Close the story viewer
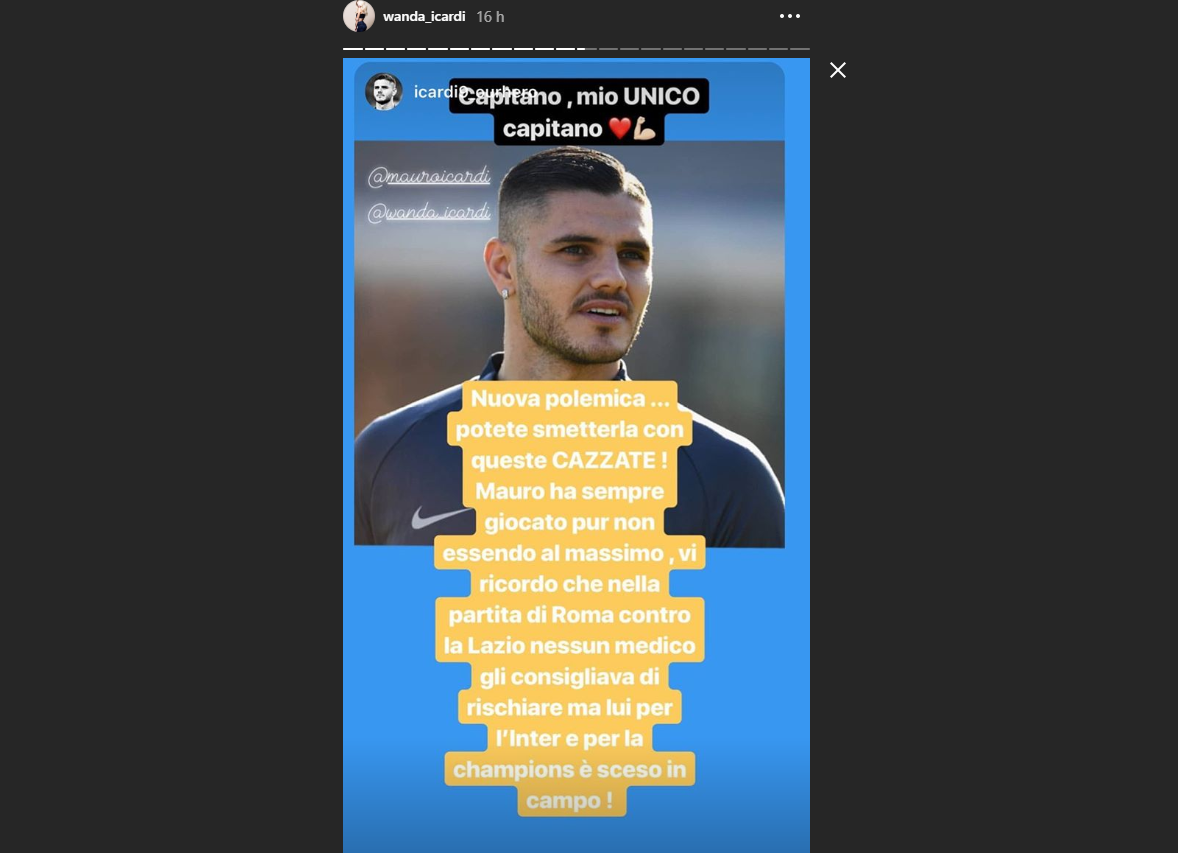1178x853 pixels. coord(838,70)
